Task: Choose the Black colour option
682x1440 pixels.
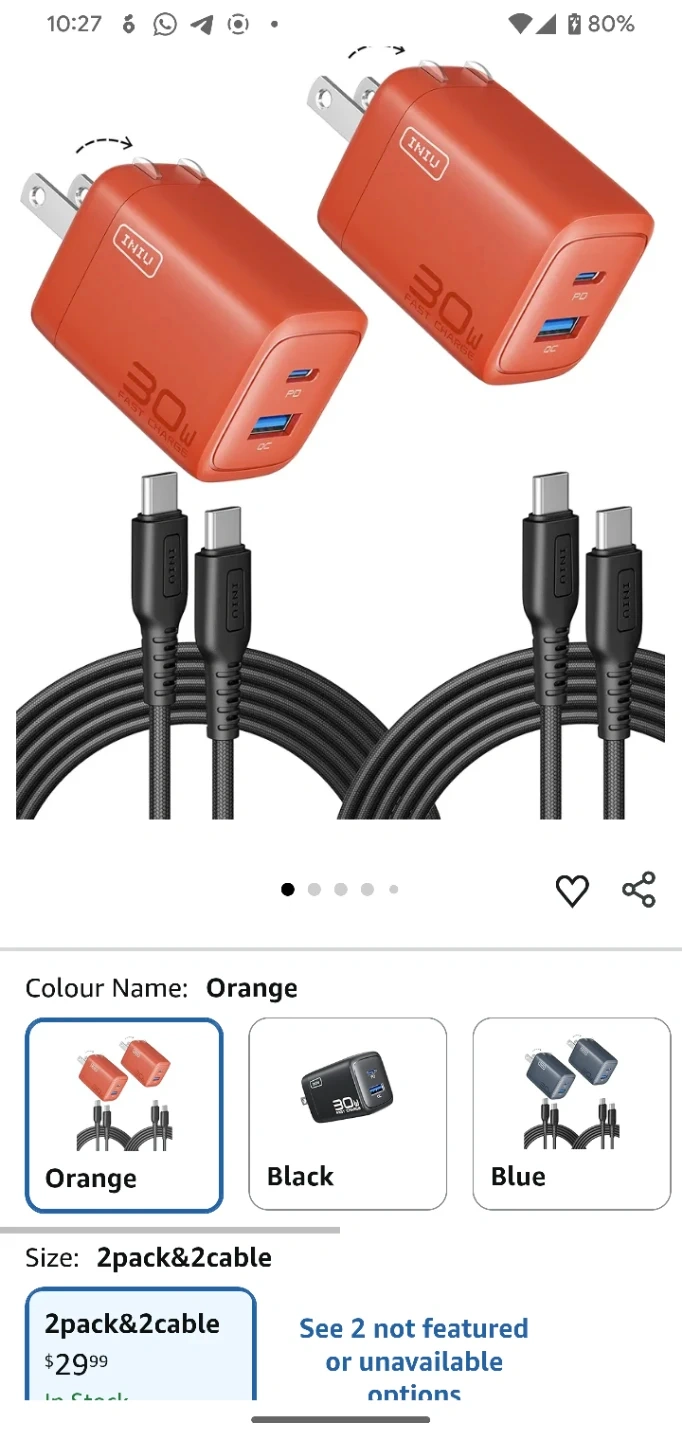Action: point(347,1114)
